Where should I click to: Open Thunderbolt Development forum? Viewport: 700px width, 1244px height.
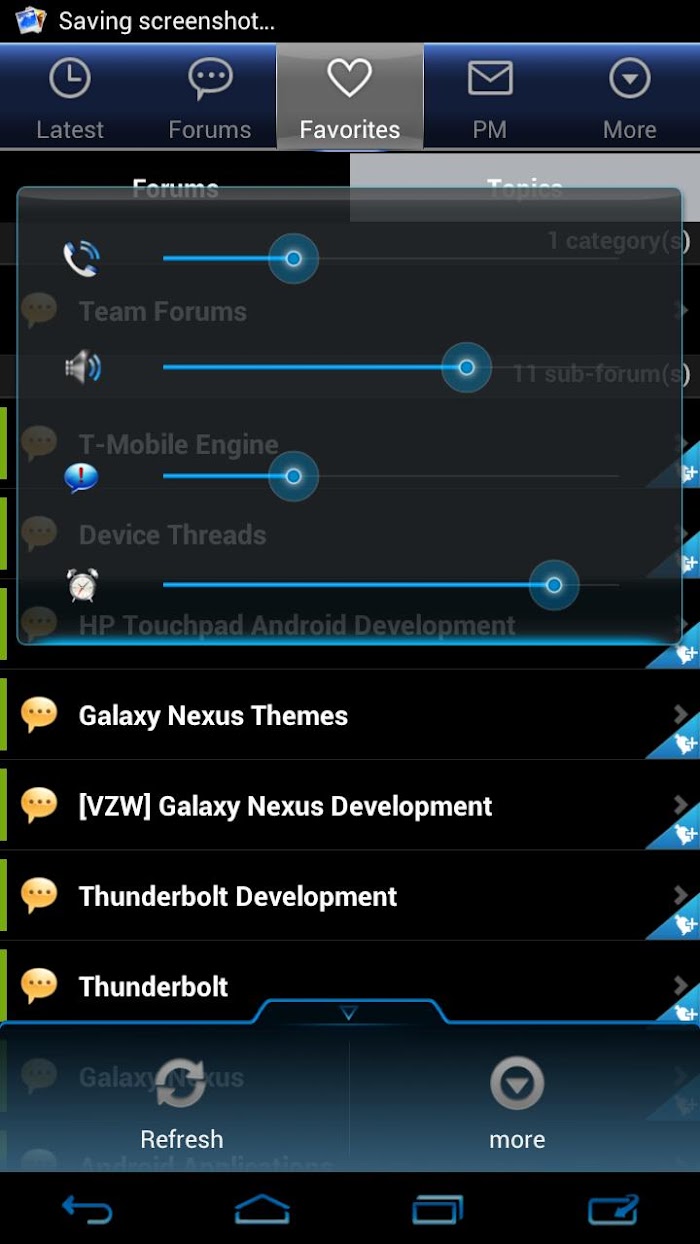[350, 896]
